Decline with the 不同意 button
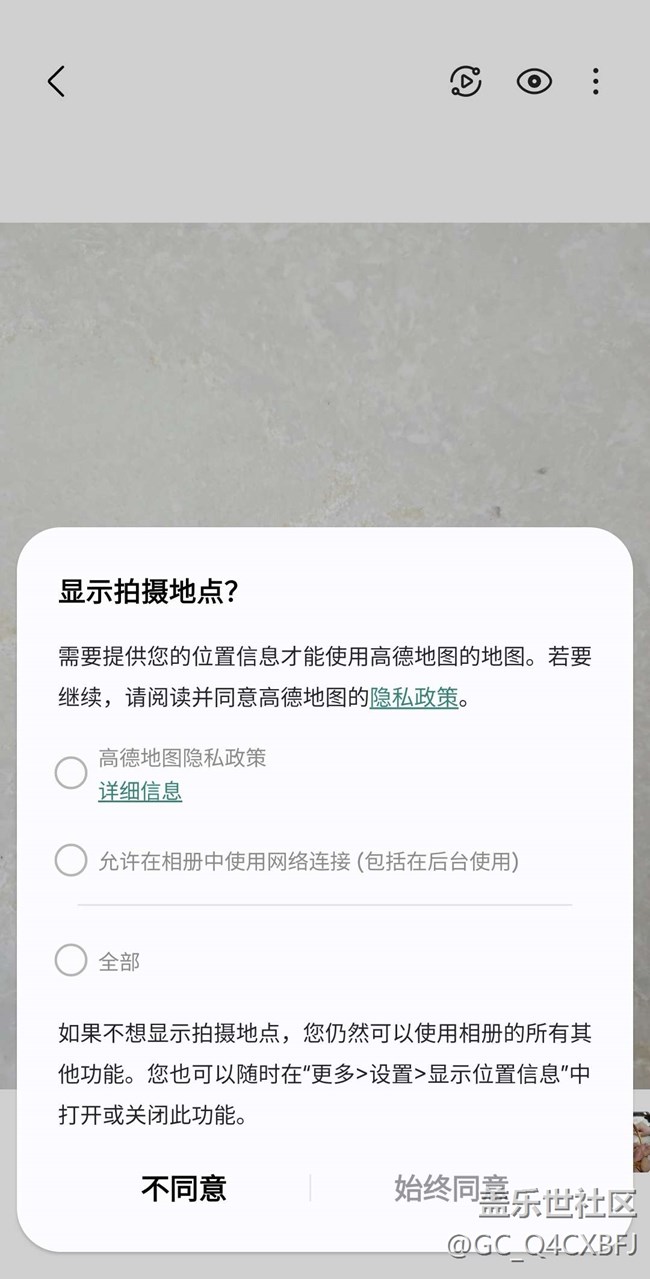Image resolution: width=650 pixels, height=1279 pixels. click(184, 1188)
